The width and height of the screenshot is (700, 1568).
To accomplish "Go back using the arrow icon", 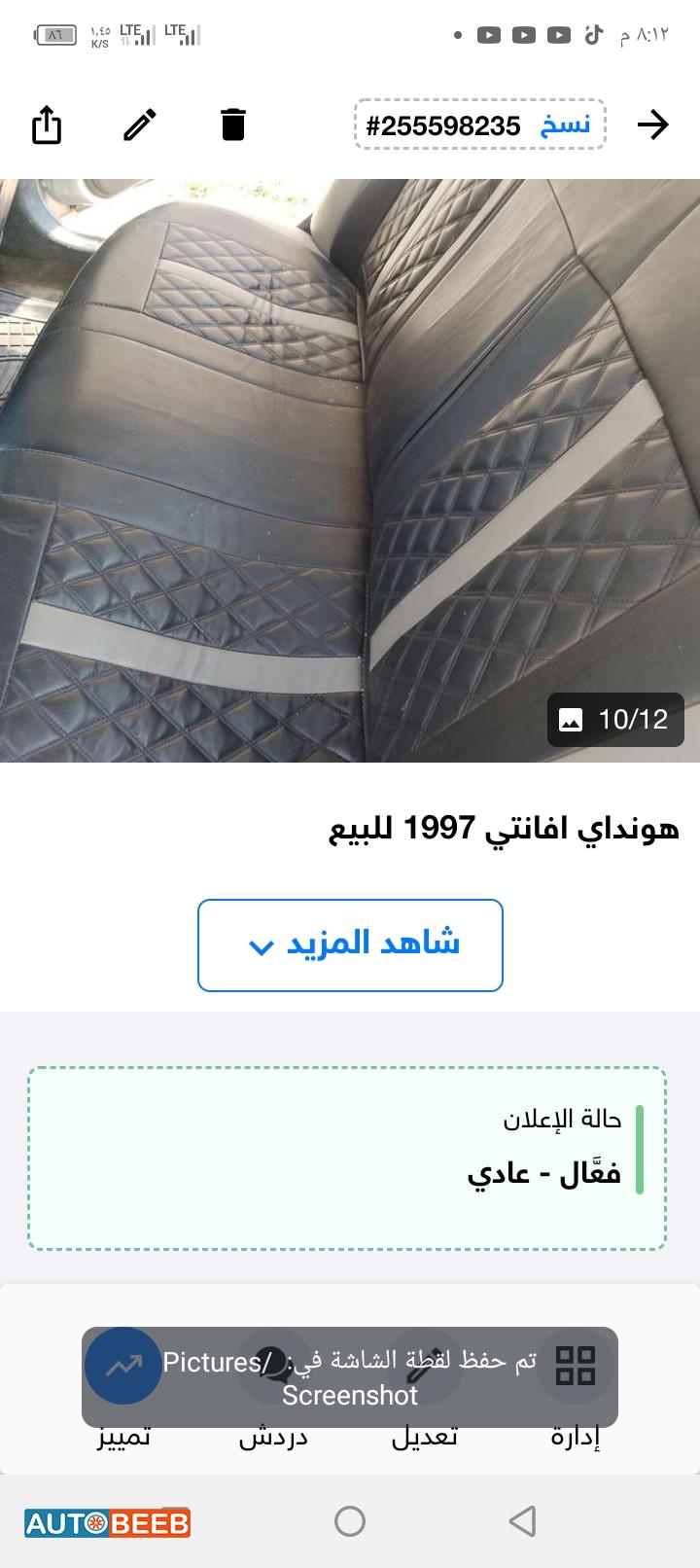I will (652, 125).
